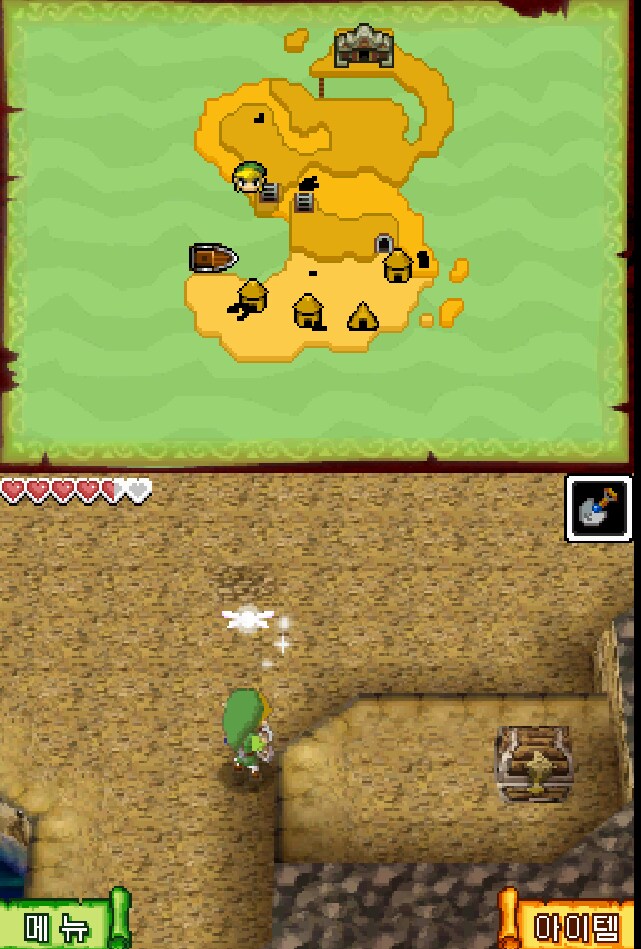
Task: Open the 메뉴 menu button
Action: pos(58,926)
